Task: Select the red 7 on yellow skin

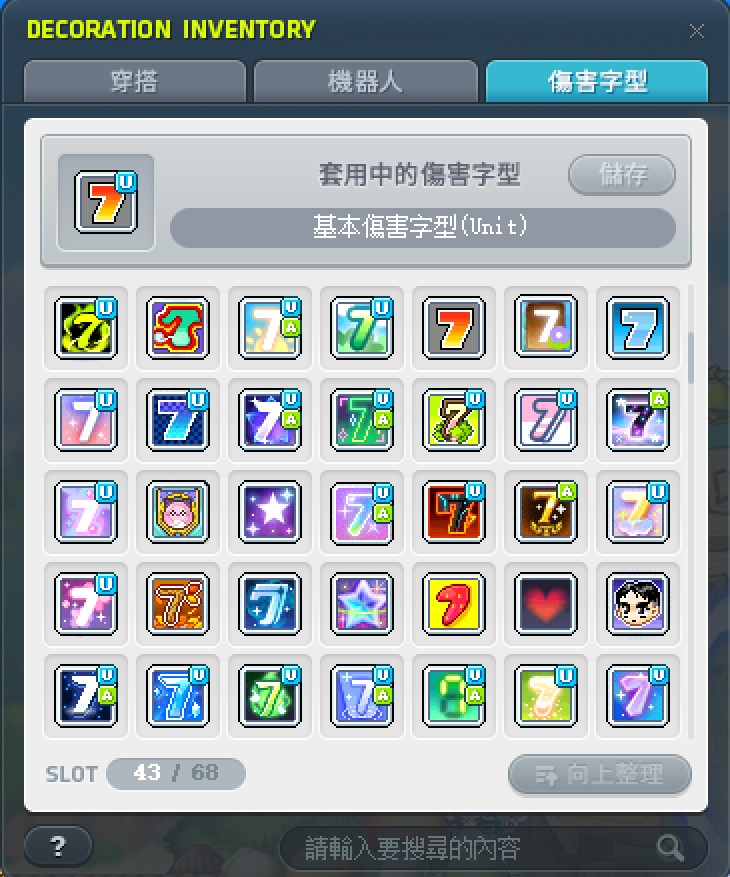Action: (453, 605)
